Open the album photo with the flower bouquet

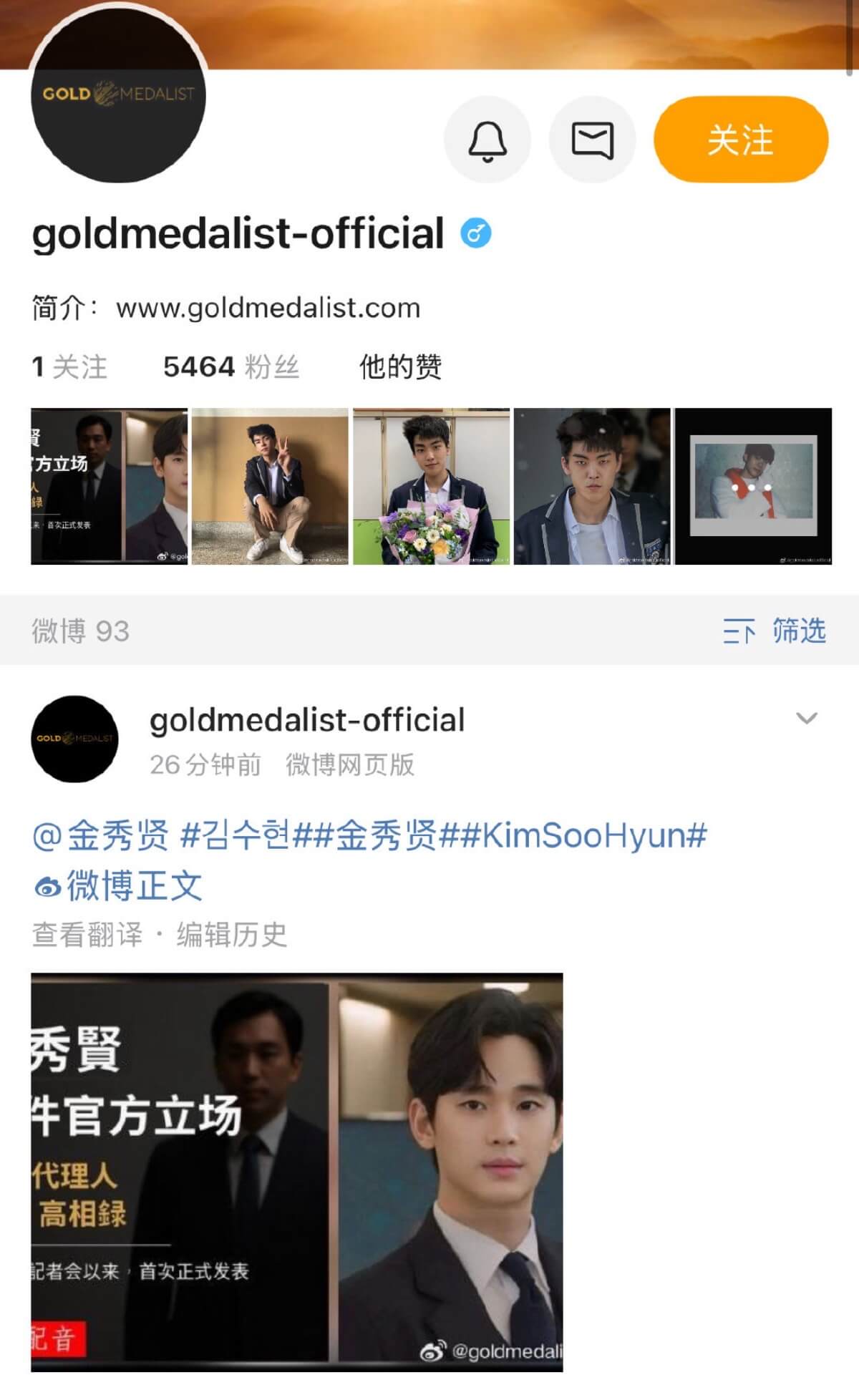pyautogui.click(x=432, y=486)
